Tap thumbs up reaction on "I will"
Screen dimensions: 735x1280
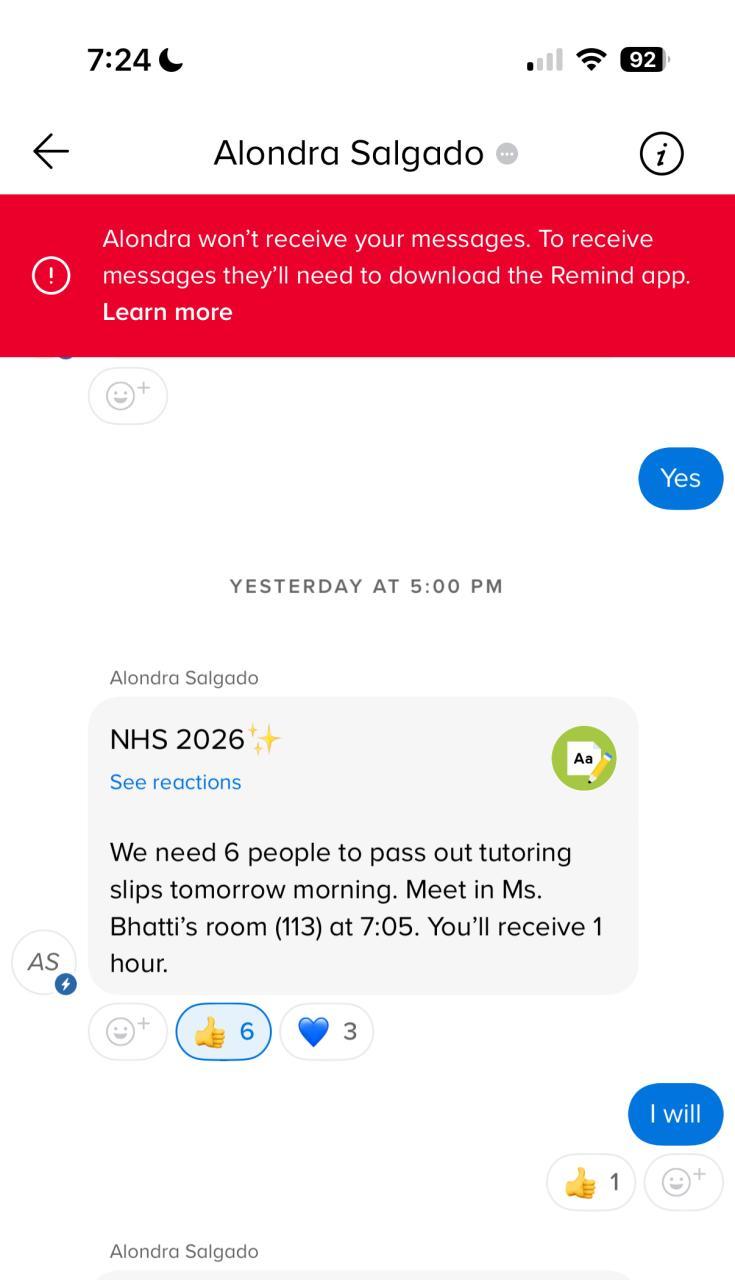click(591, 1183)
